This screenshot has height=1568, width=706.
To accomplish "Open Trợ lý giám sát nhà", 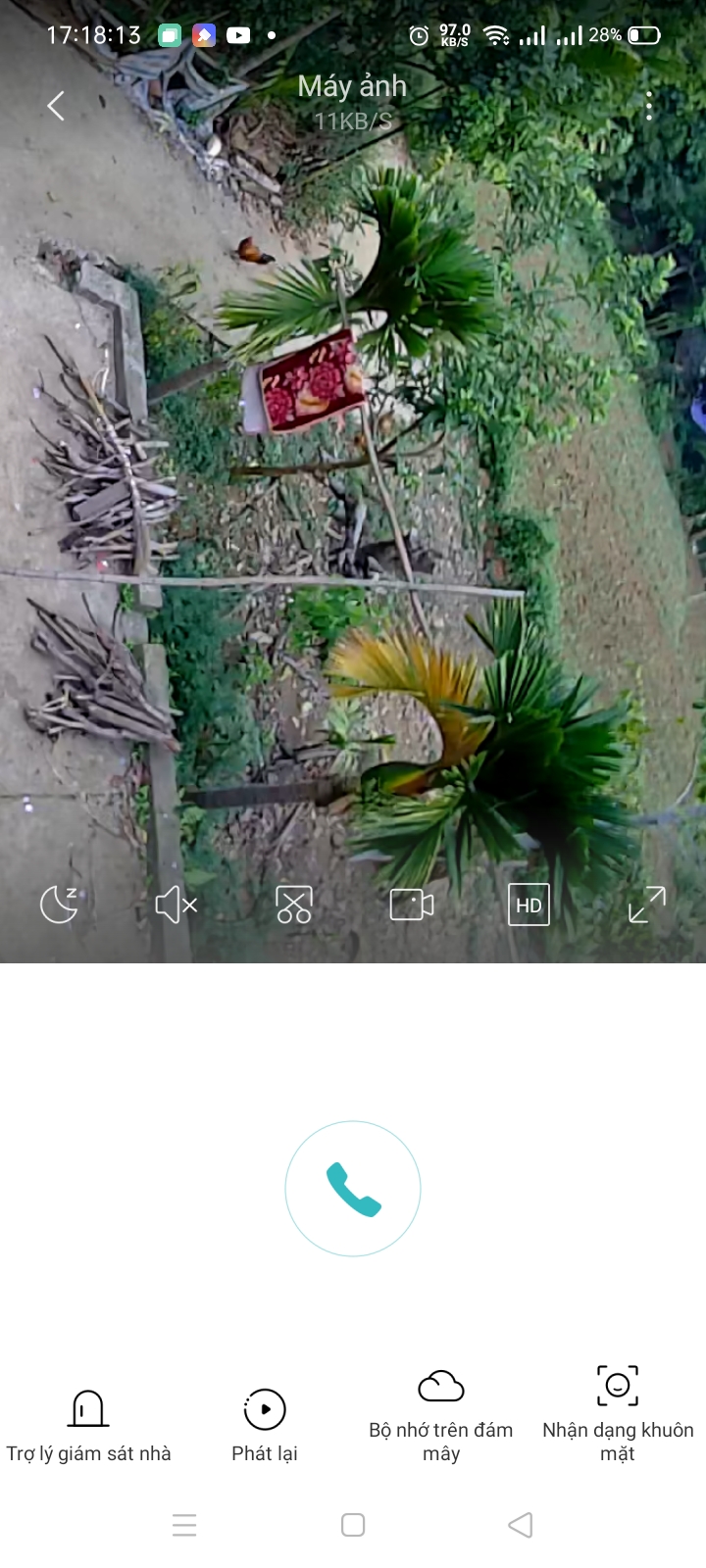I will tap(88, 1426).
